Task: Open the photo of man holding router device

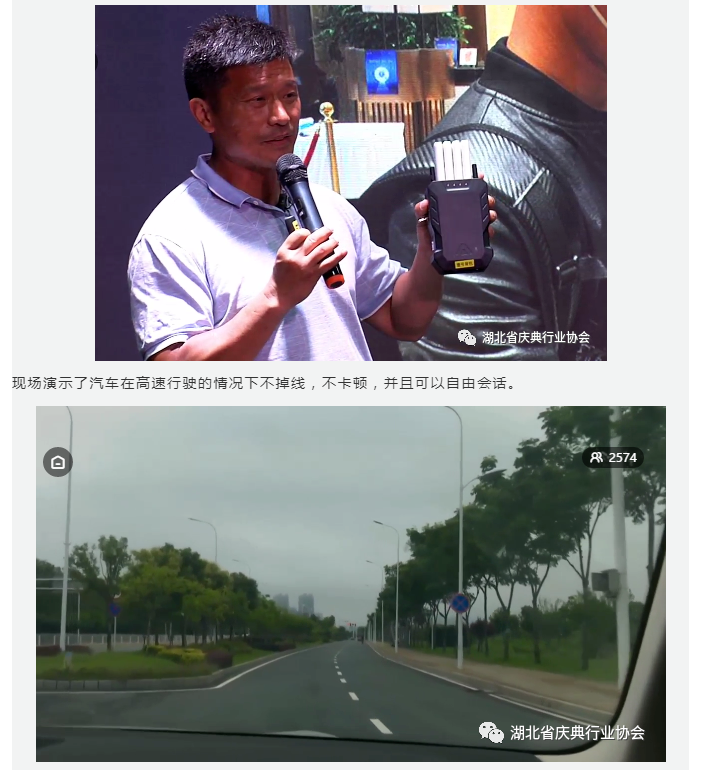Action: point(350,182)
